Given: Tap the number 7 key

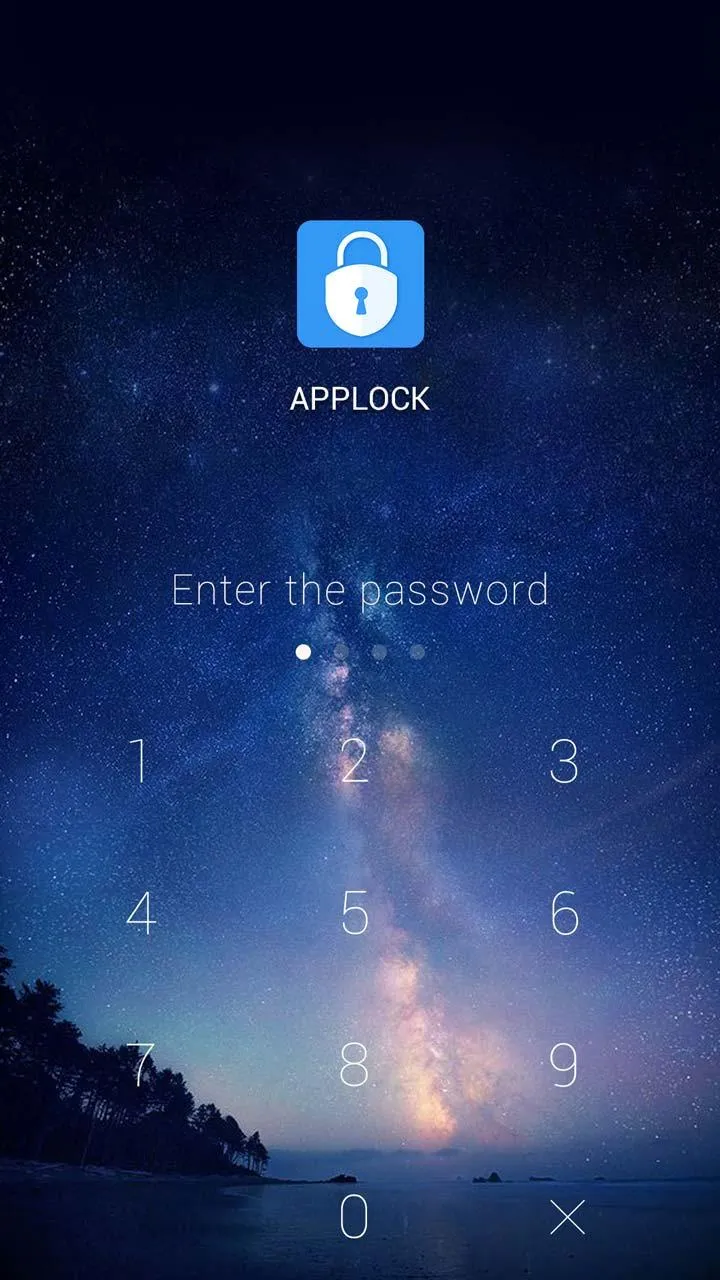Looking at the screenshot, I should tap(141, 1065).
